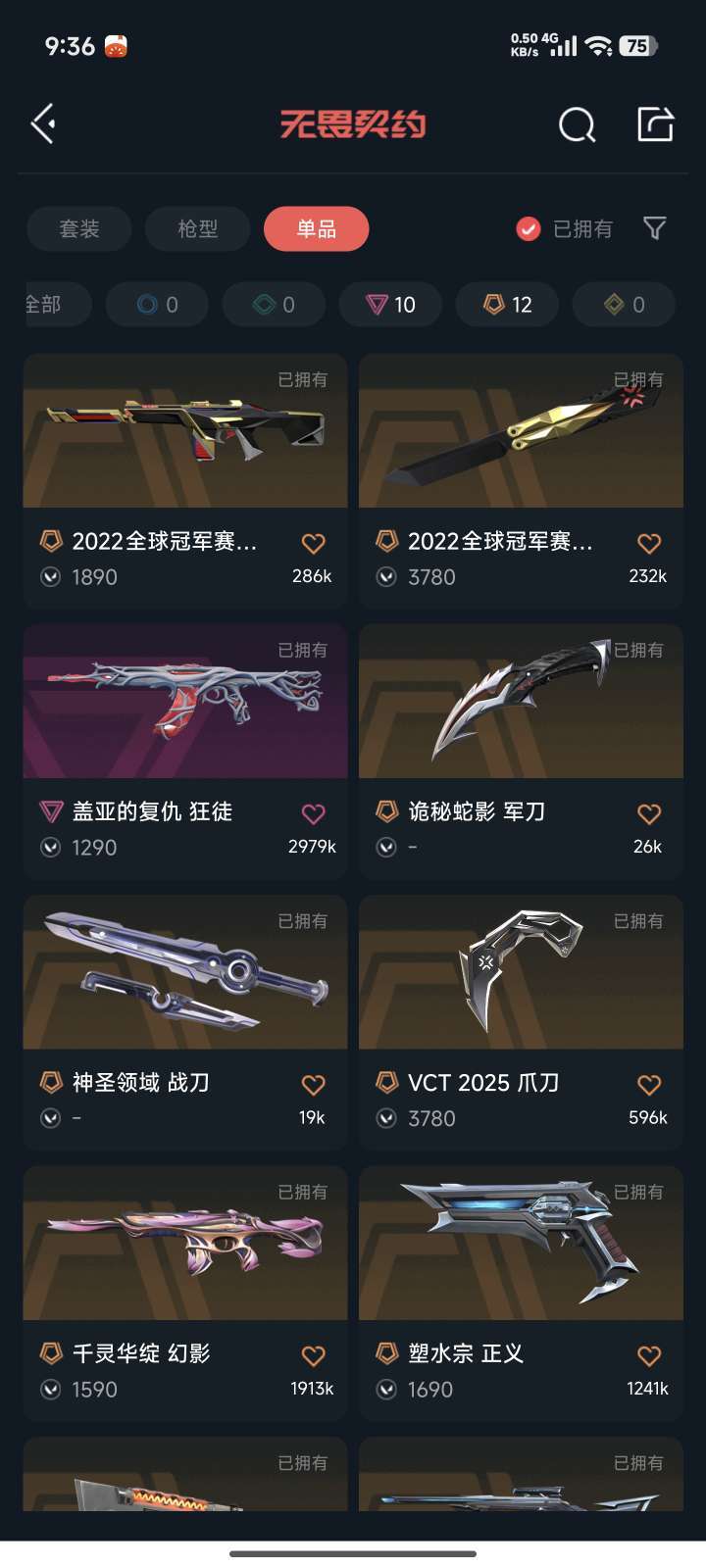Filter by the purple rarity chip showing 10

point(390,305)
